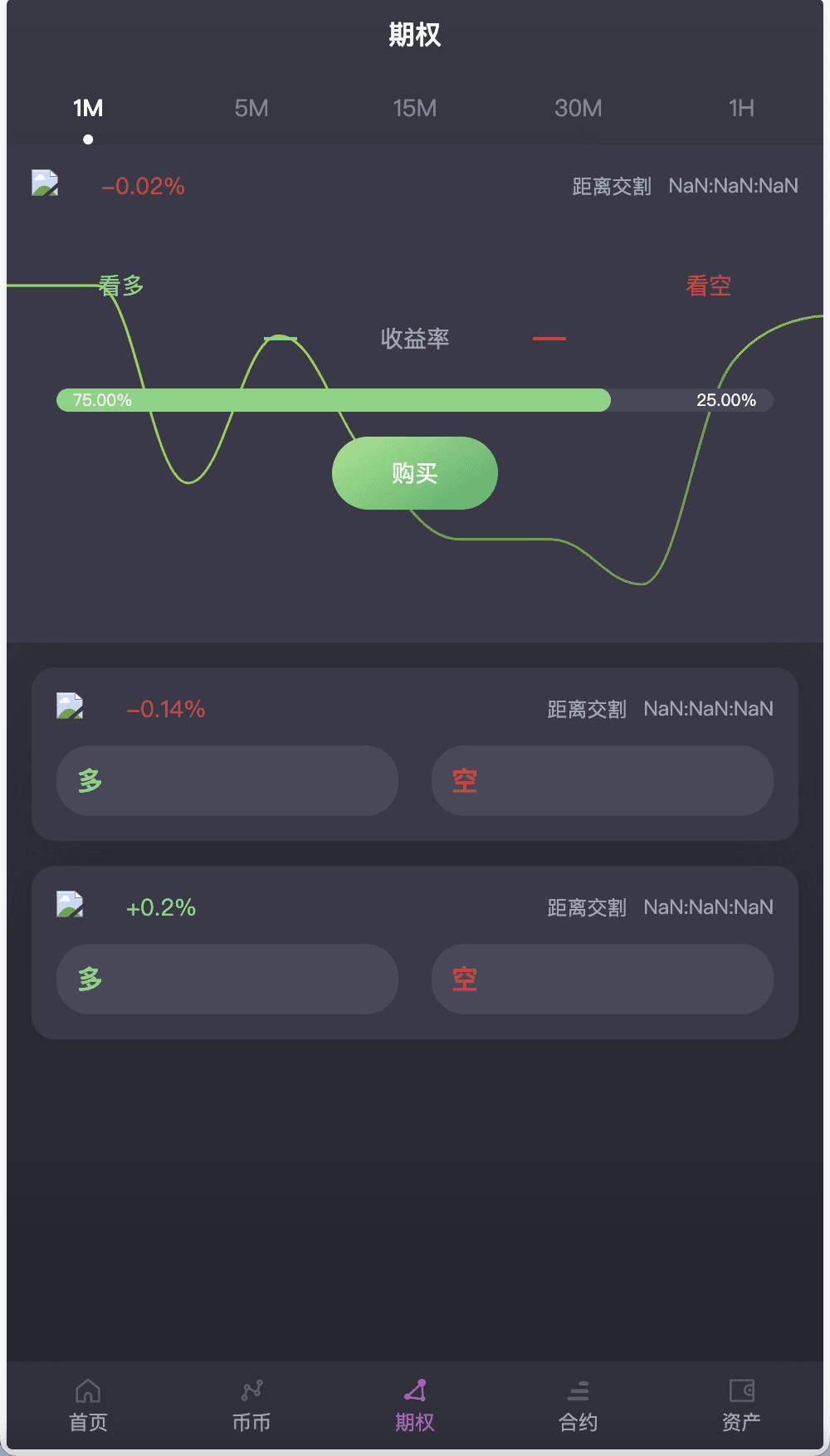Screen dimensions: 830x1456
Task: Go to the 首页 home tab
Action: (x=88, y=1405)
